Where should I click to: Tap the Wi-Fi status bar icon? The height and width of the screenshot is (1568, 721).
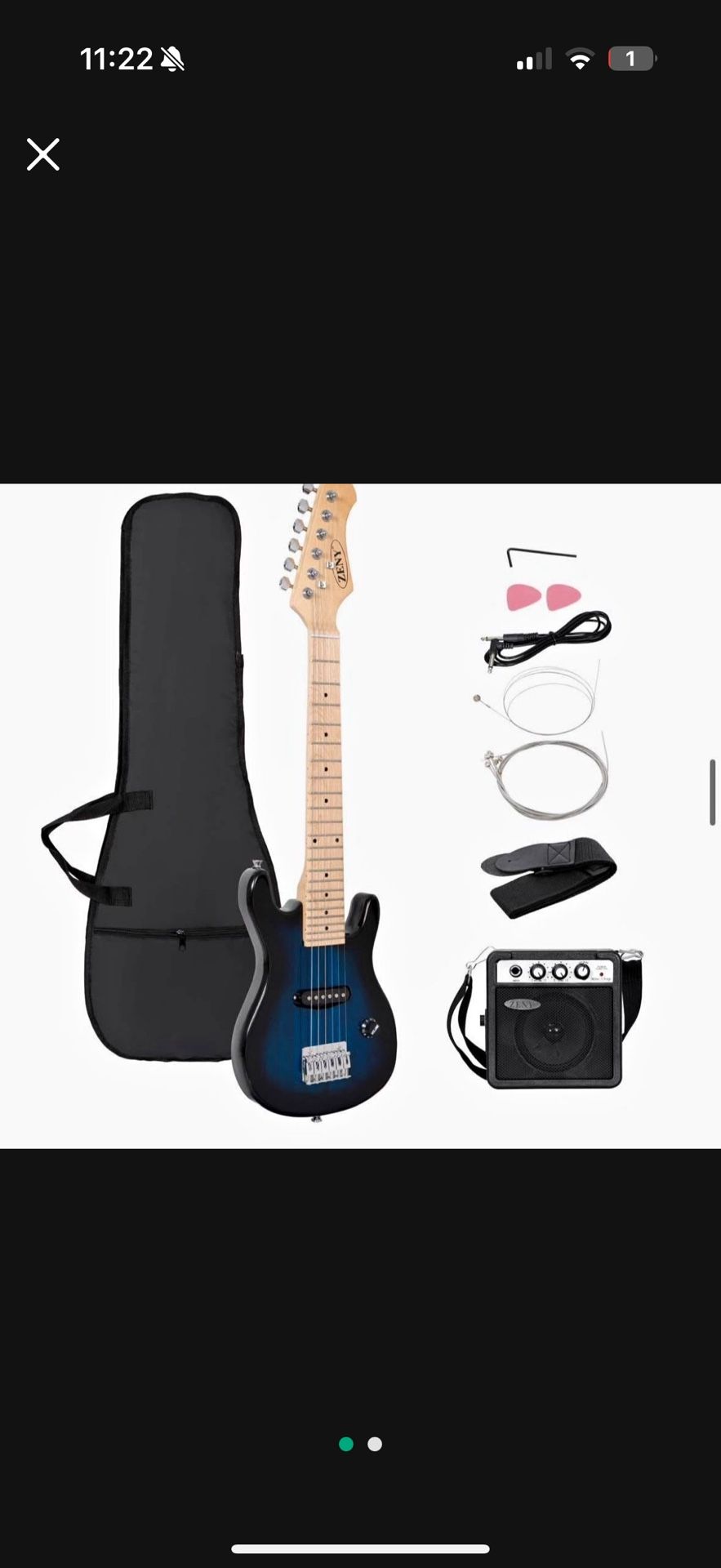pyautogui.click(x=581, y=57)
